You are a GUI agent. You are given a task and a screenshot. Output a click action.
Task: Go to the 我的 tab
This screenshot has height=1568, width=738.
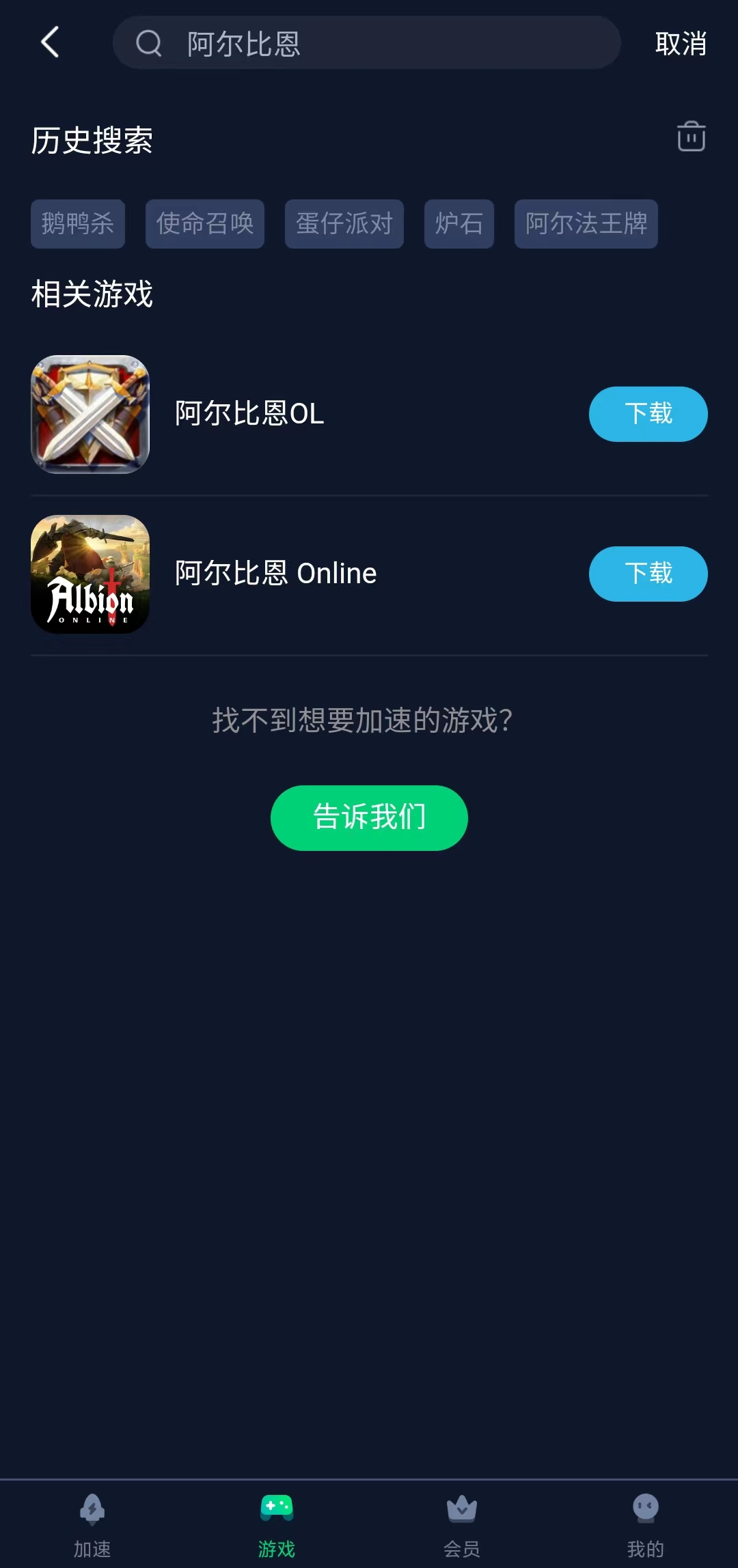[646, 1523]
